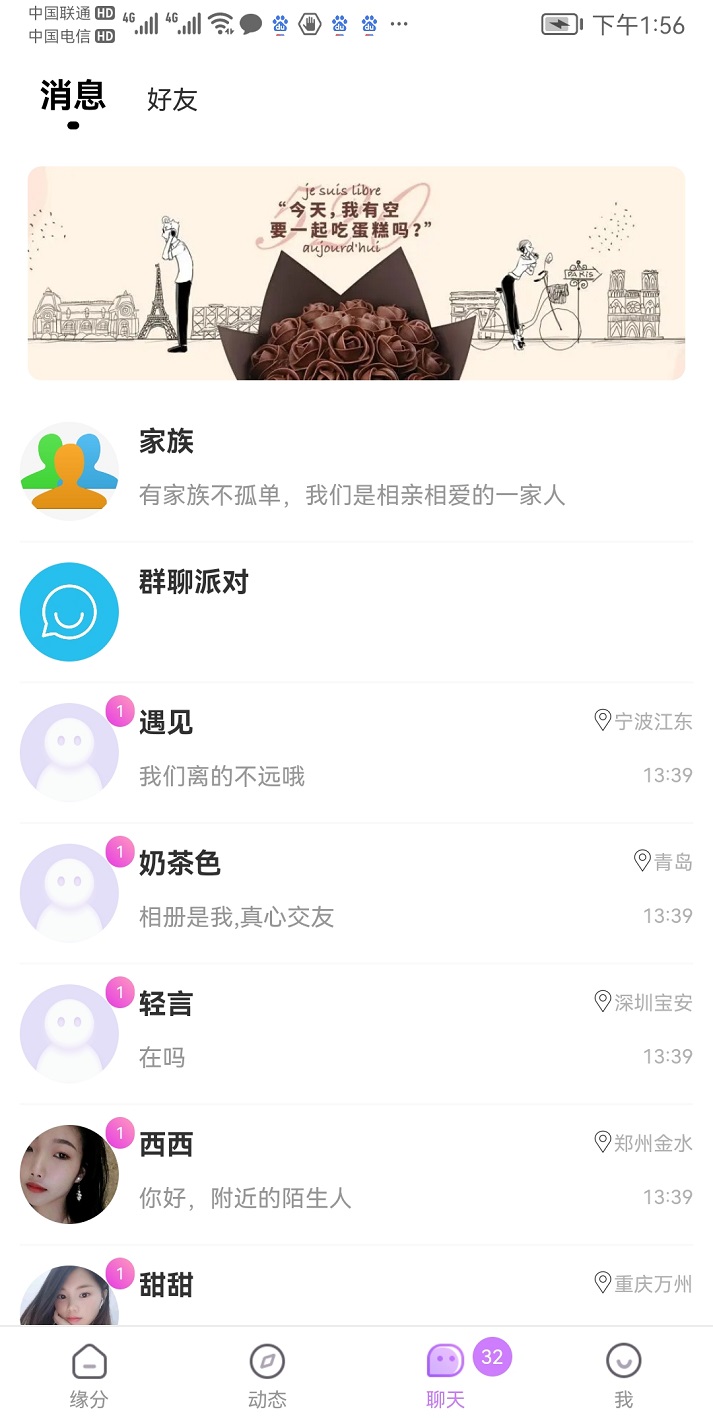The height and width of the screenshot is (1426, 713).
Task: Open the cake promotion banner
Action: [x=356, y=273]
